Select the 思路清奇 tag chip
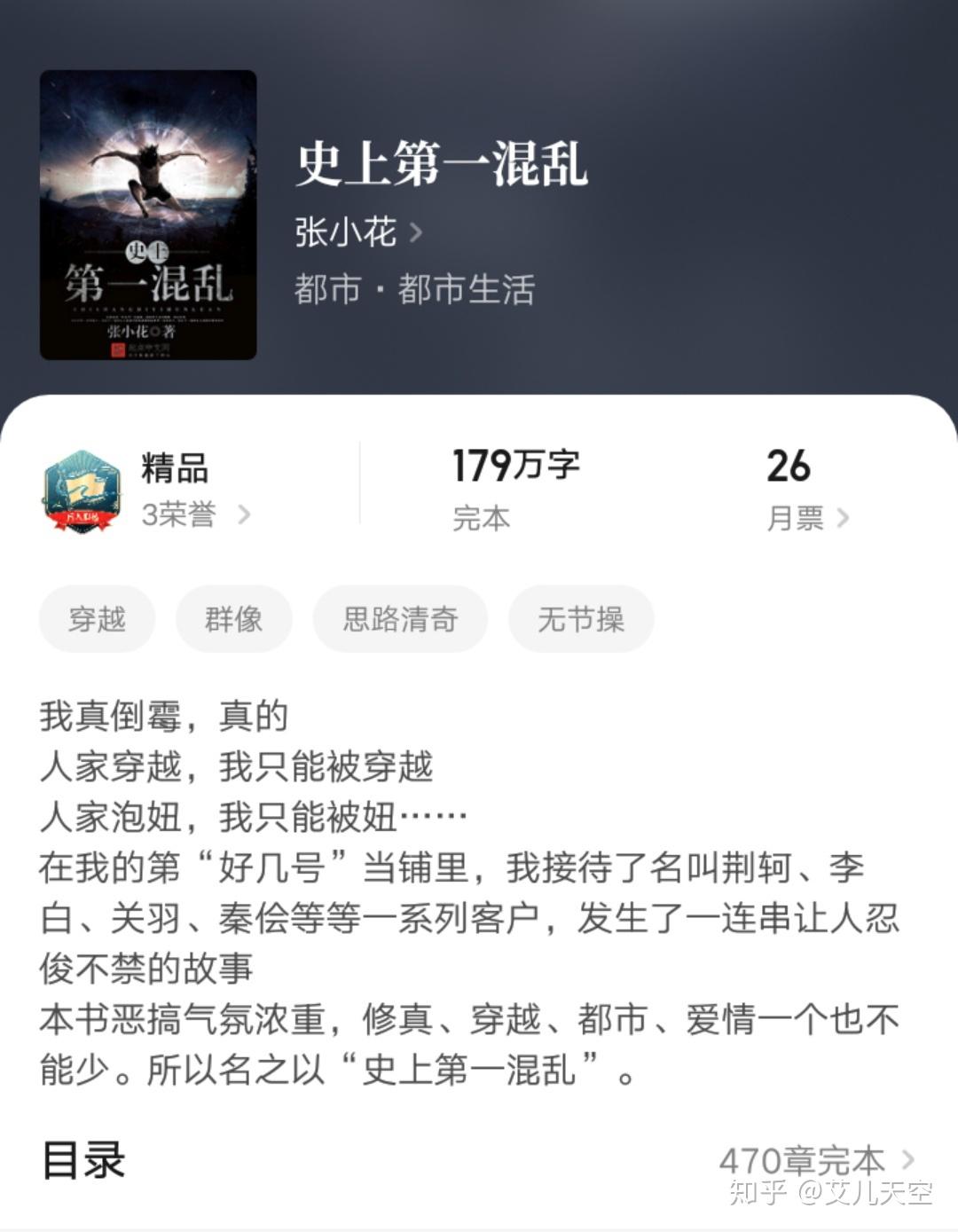 (x=400, y=618)
